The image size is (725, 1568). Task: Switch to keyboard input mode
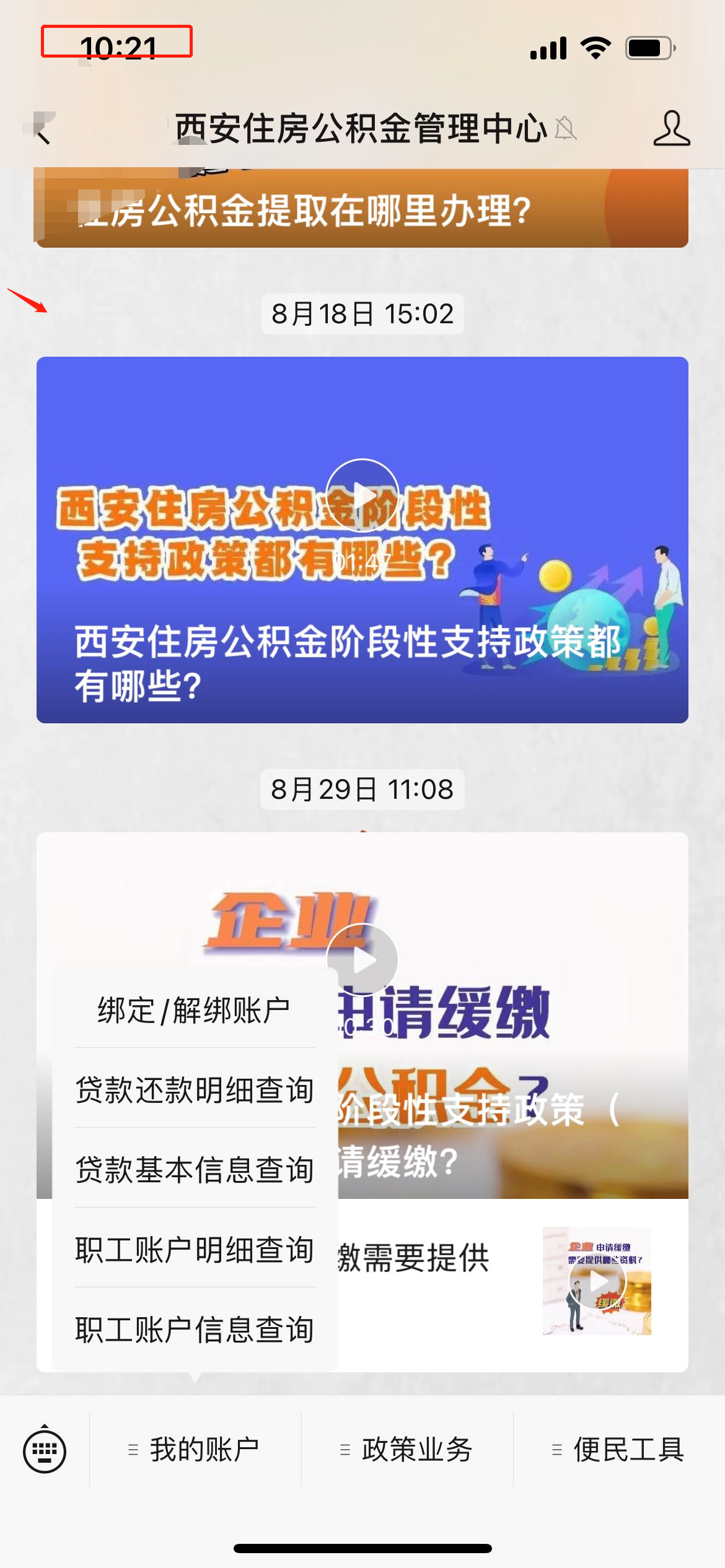(x=45, y=1450)
